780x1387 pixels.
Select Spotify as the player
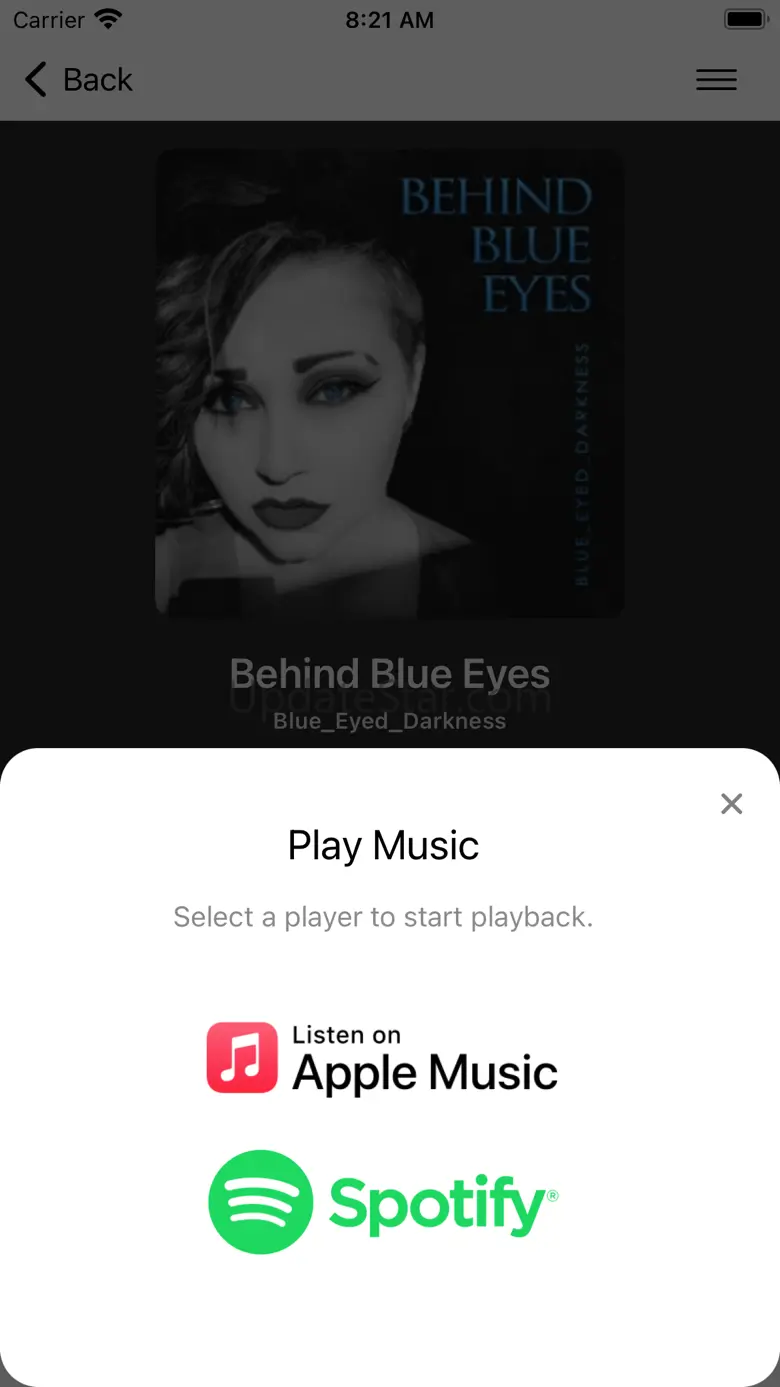382,1202
